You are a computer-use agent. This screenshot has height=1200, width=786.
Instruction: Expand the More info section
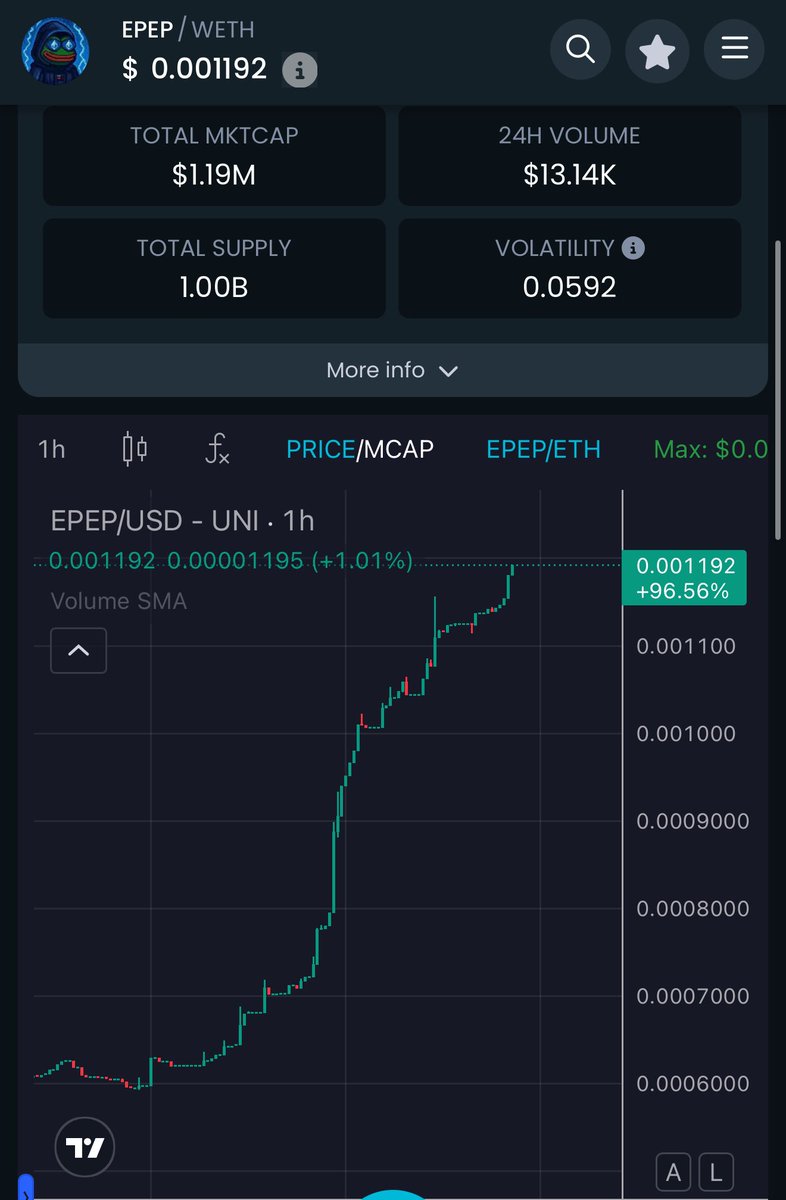pos(392,370)
